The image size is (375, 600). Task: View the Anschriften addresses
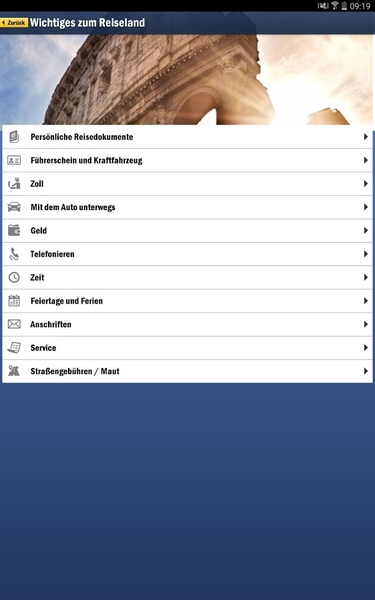(x=188, y=324)
